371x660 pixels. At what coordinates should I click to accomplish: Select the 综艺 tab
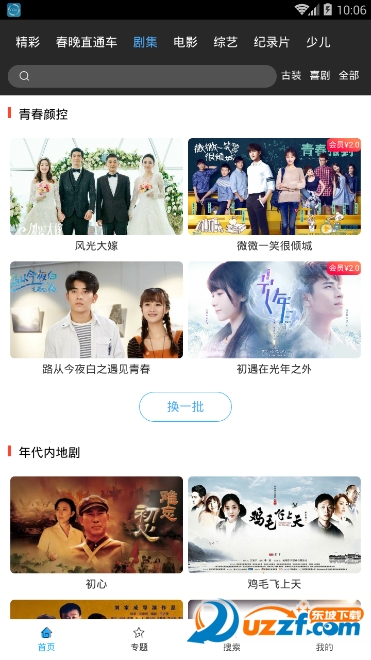[x=225, y=42]
